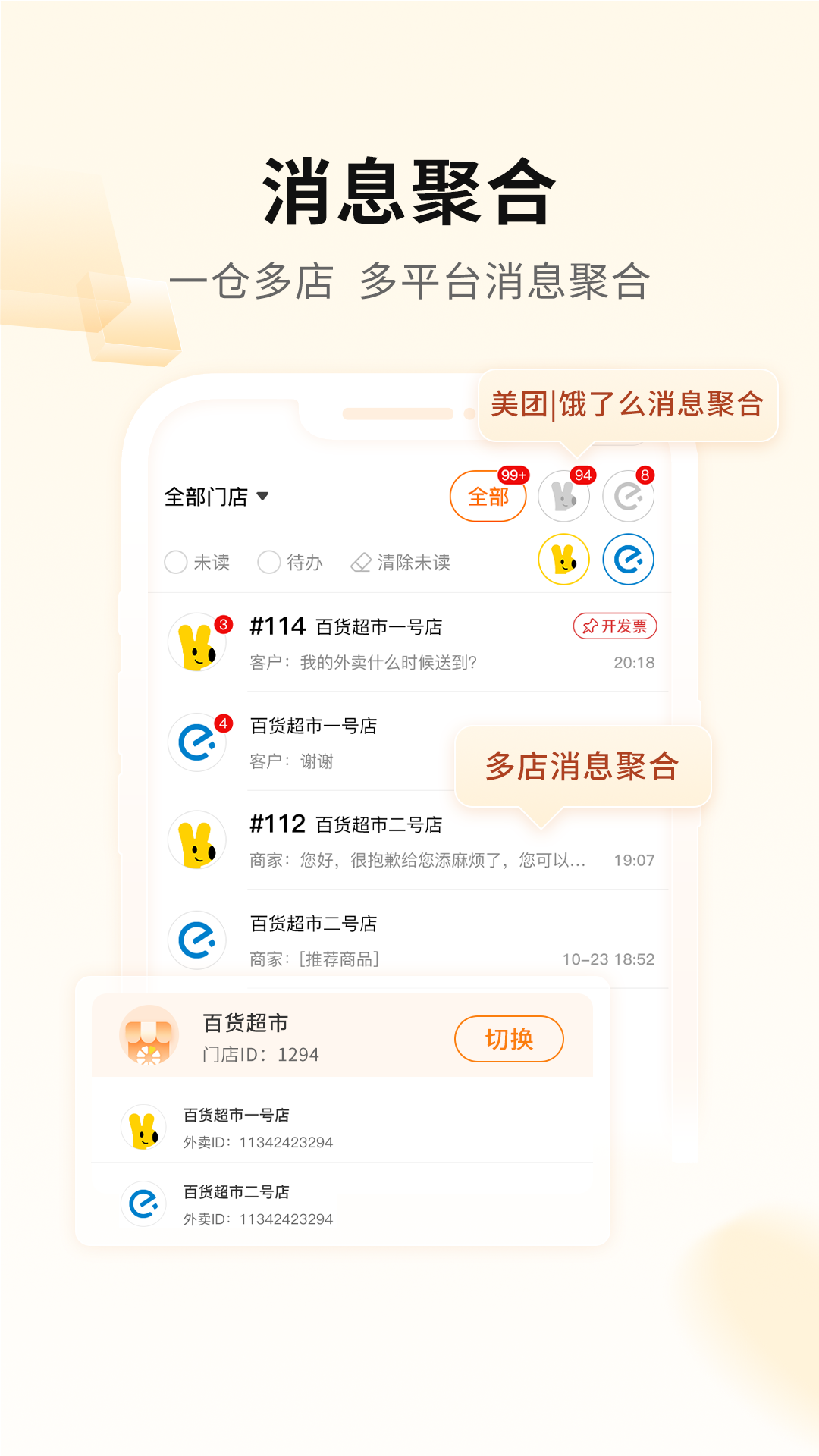Image resolution: width=819 pixels, height=1456 pixels.
Task: Click the yellow Meituan kangaroo filter icon
Action: (x=564, y=559)
